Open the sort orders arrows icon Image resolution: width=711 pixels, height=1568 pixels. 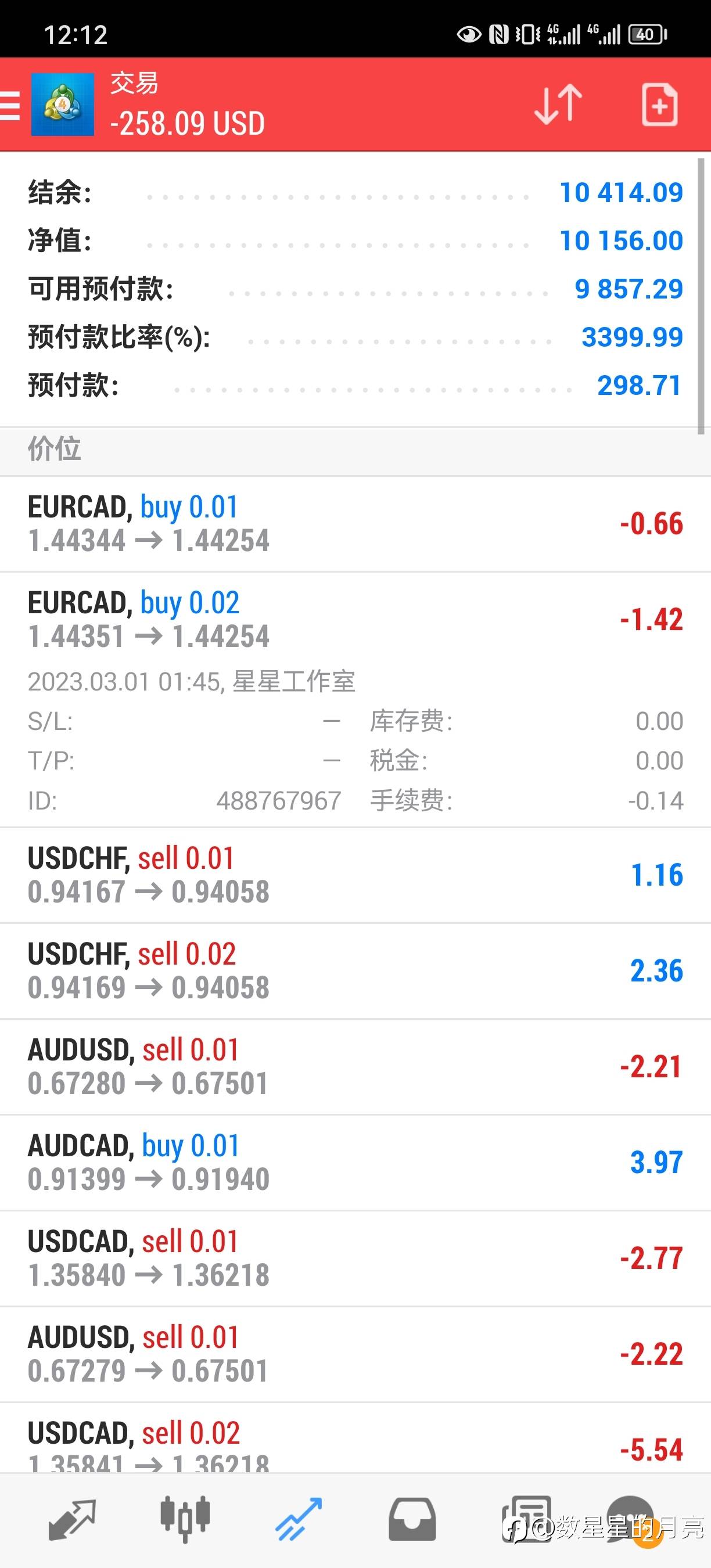click(x=558, y=105)
